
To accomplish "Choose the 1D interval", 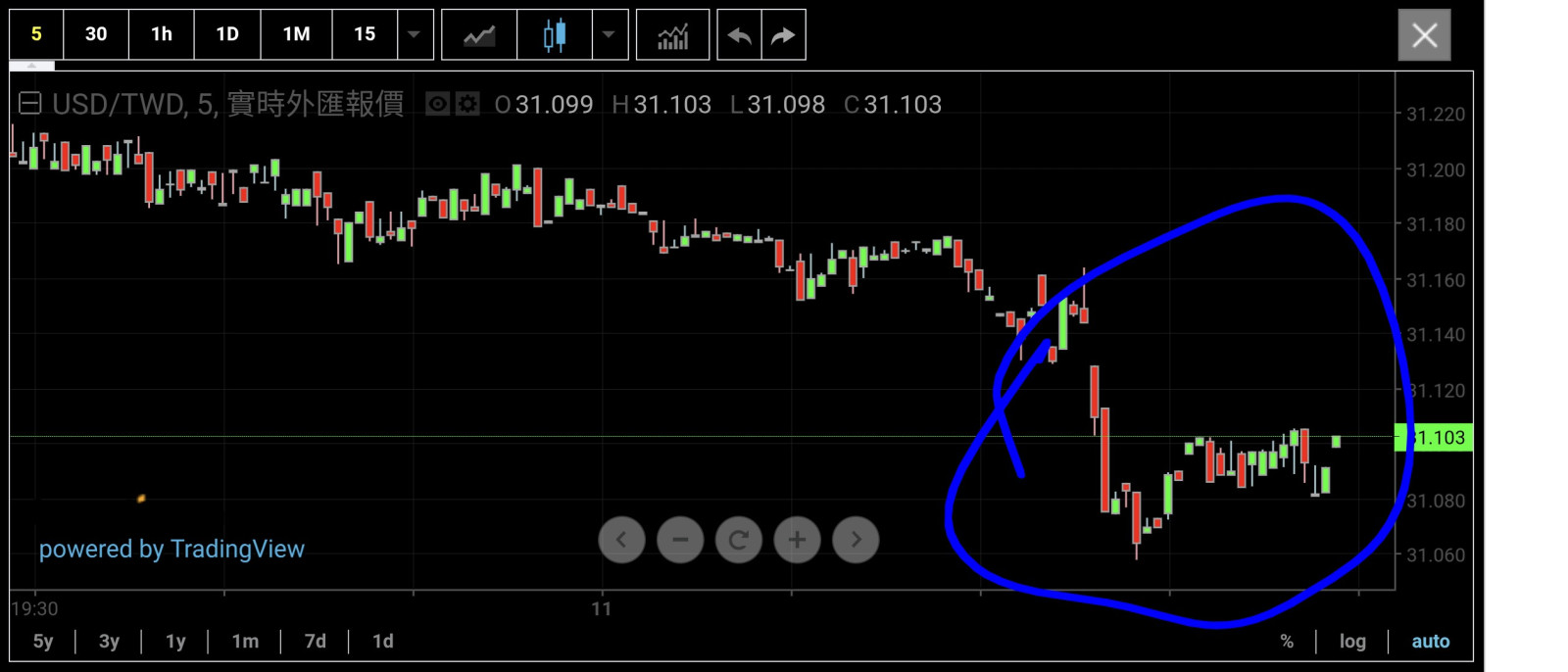I will coord(227,34).
